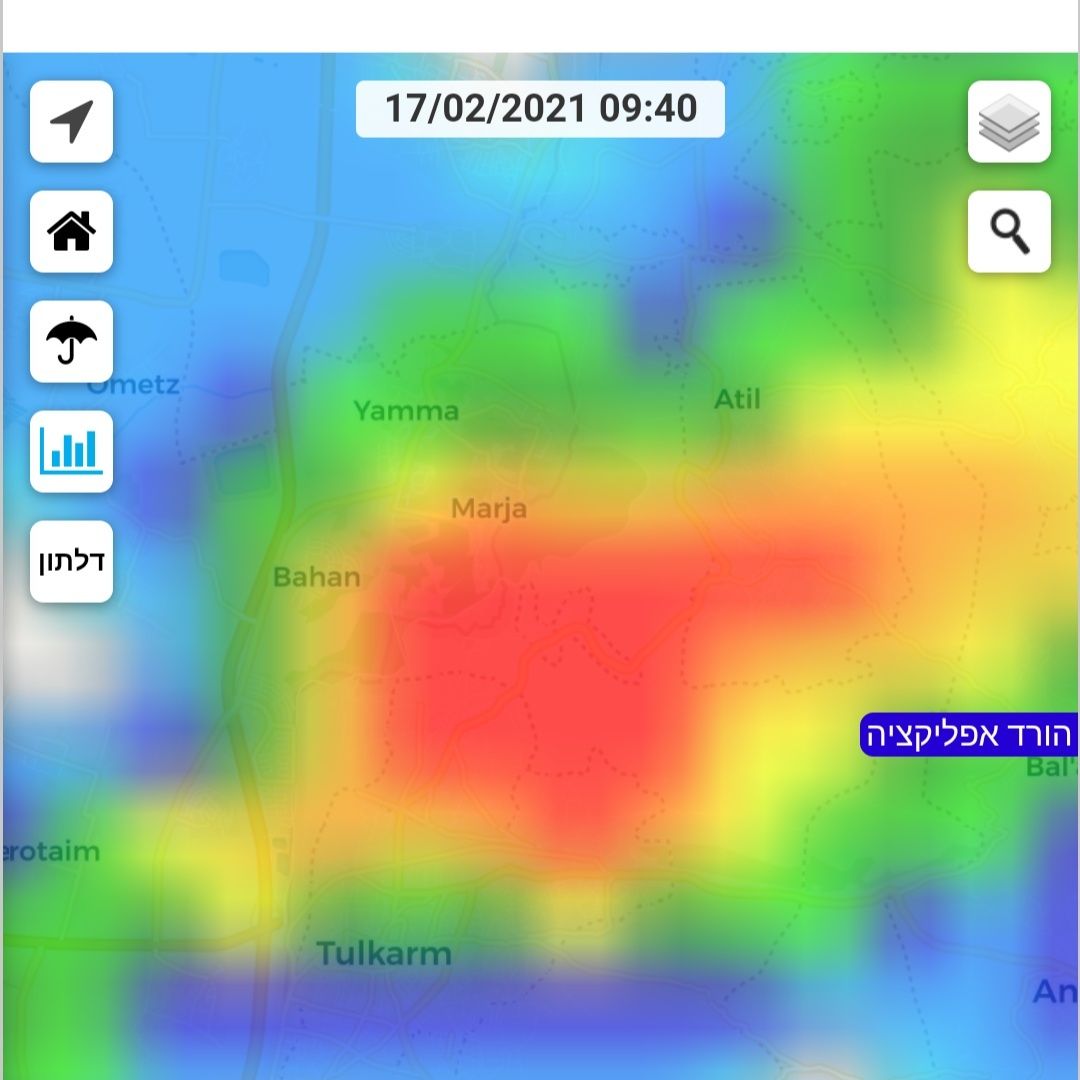Open the umbrella rain forecast

point(71,341)
